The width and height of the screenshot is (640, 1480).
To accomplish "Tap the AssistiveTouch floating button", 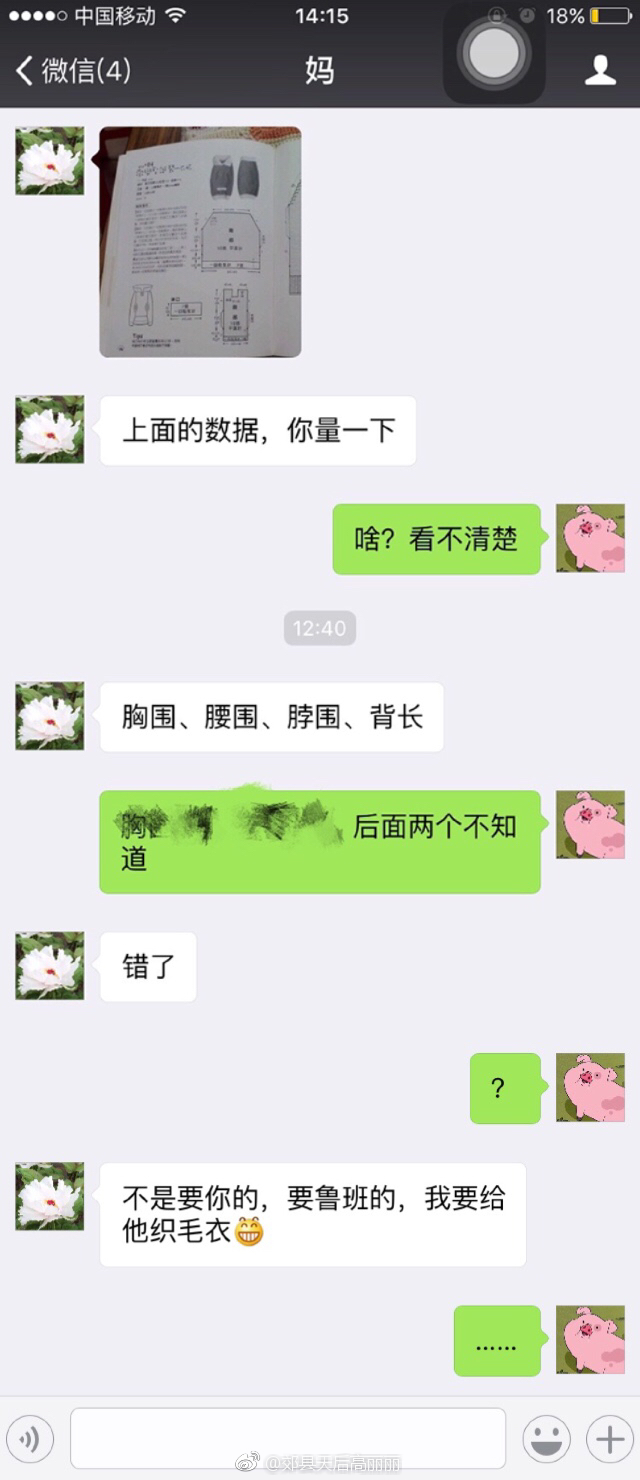I will (494, 52).
